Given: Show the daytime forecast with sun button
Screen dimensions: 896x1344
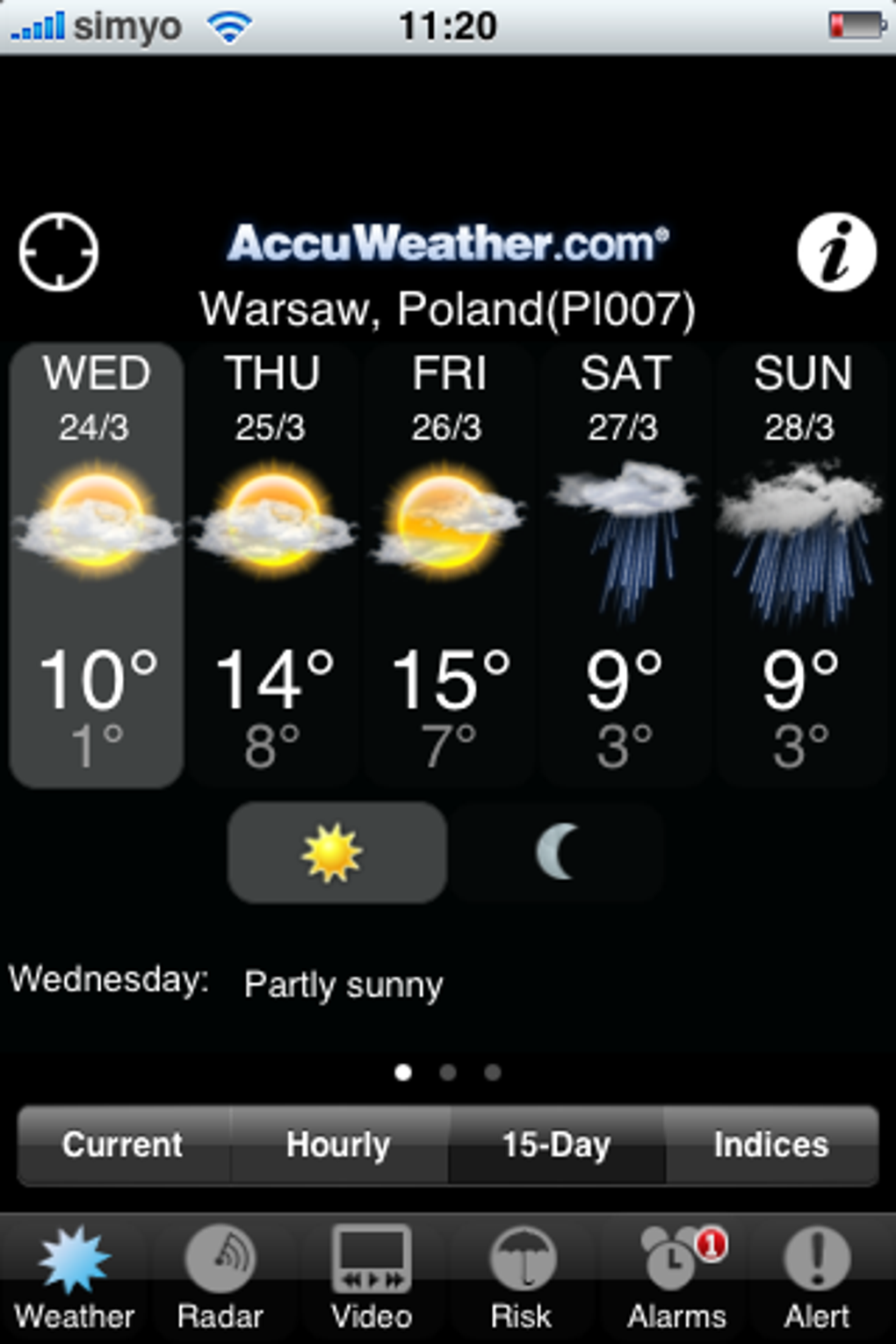Looking at the screenshot, I should coord(336,852).
